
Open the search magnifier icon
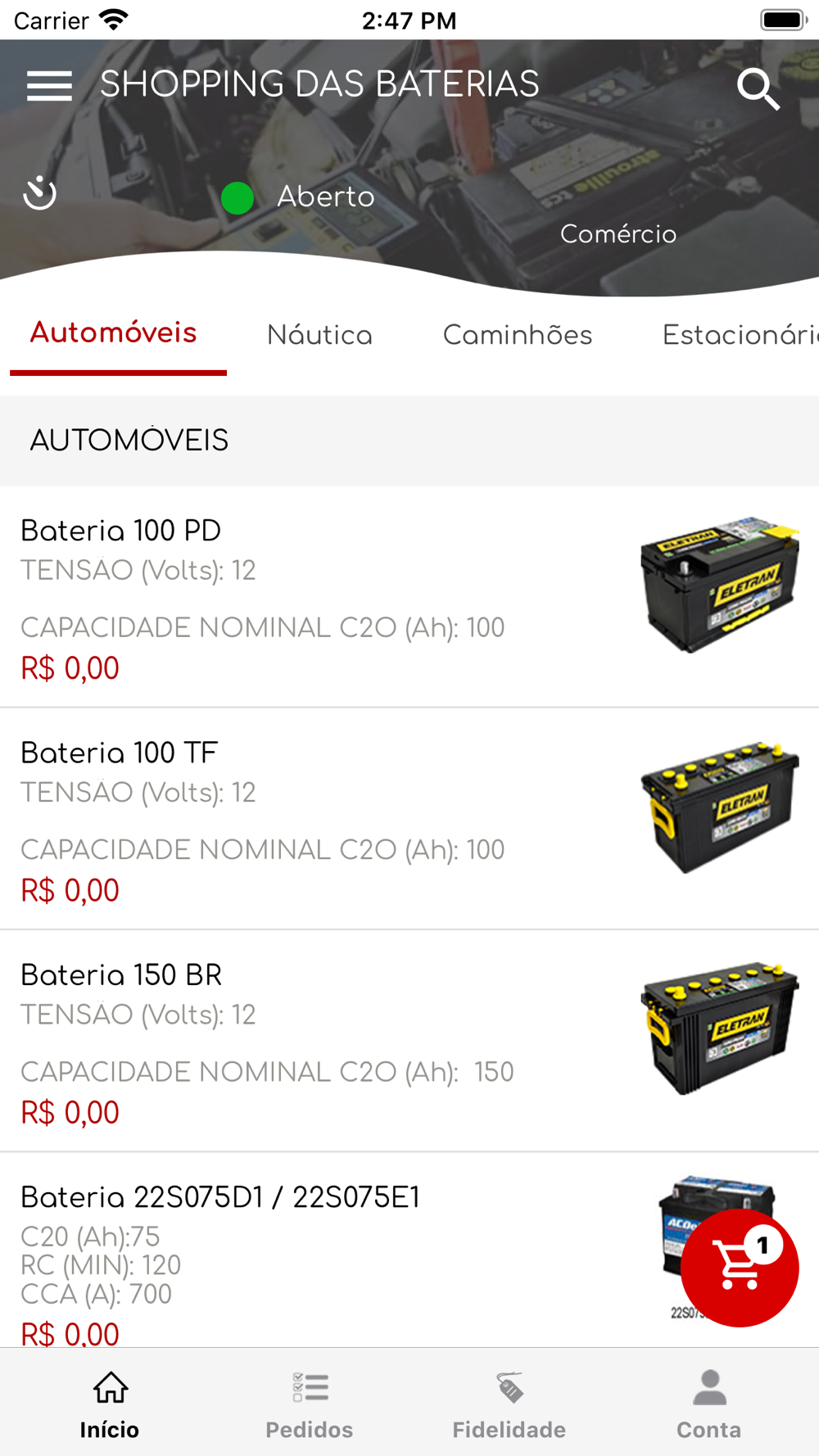click(758, 88)
